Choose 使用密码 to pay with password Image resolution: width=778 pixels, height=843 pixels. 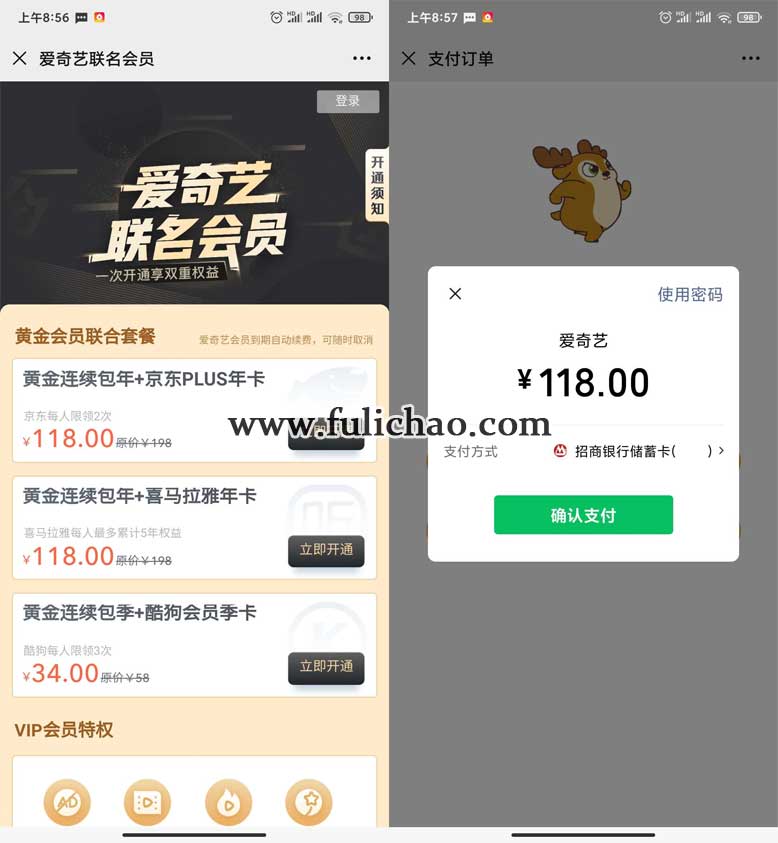[x=689, y=294]
